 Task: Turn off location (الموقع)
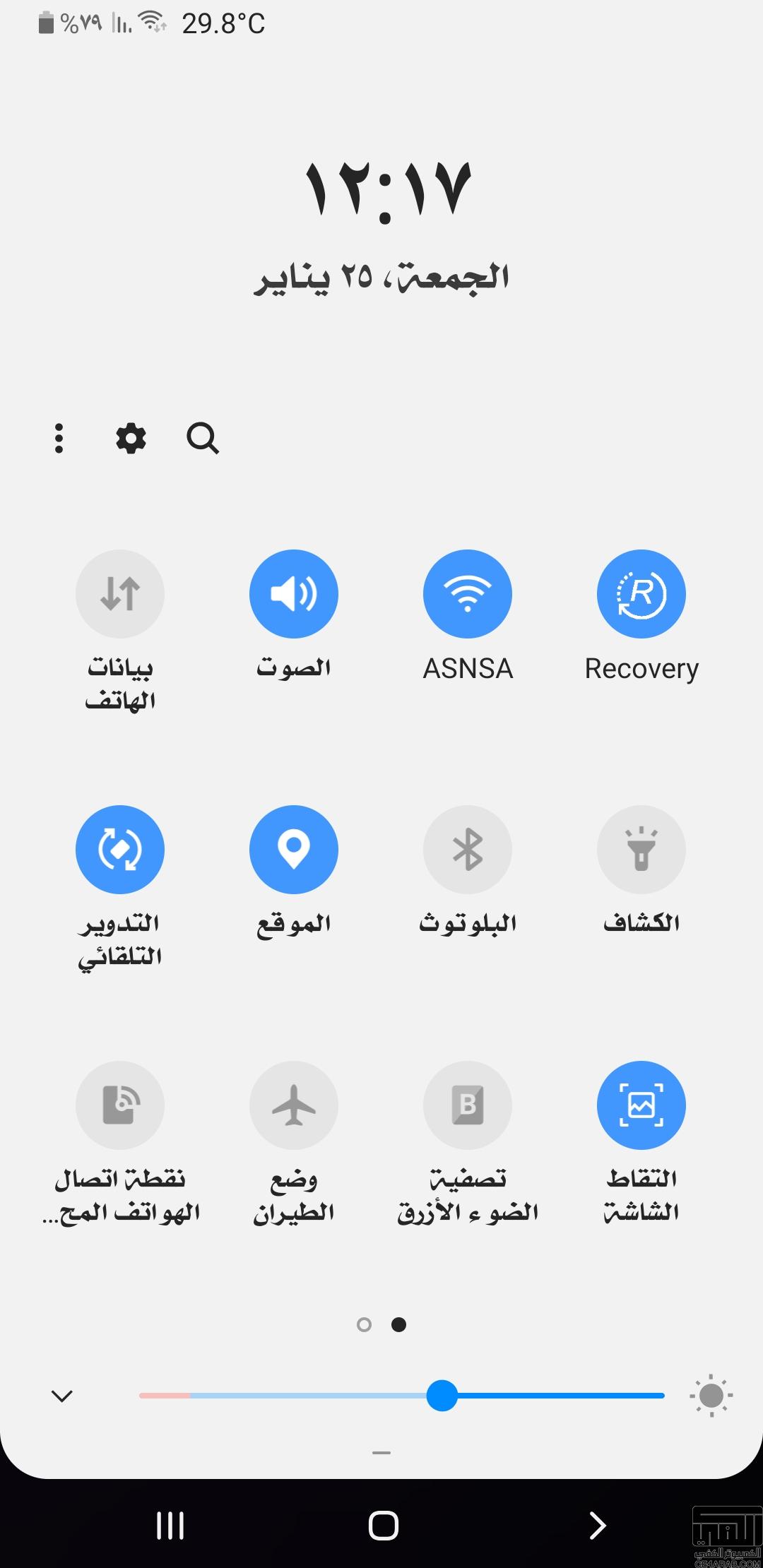click(x=294, y=850)
